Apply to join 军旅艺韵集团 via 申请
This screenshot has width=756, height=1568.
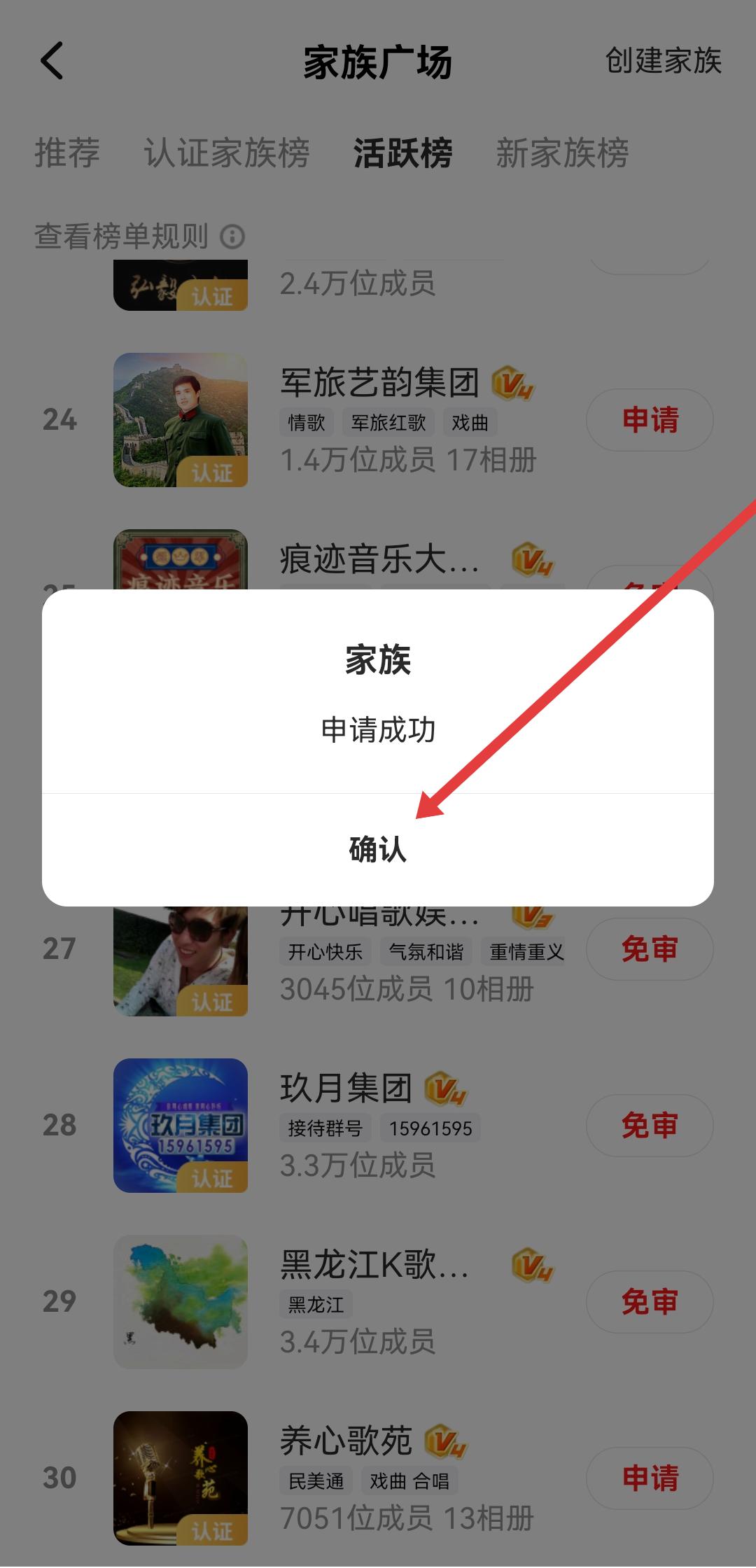pyautogui.click(x=650, y=420)
